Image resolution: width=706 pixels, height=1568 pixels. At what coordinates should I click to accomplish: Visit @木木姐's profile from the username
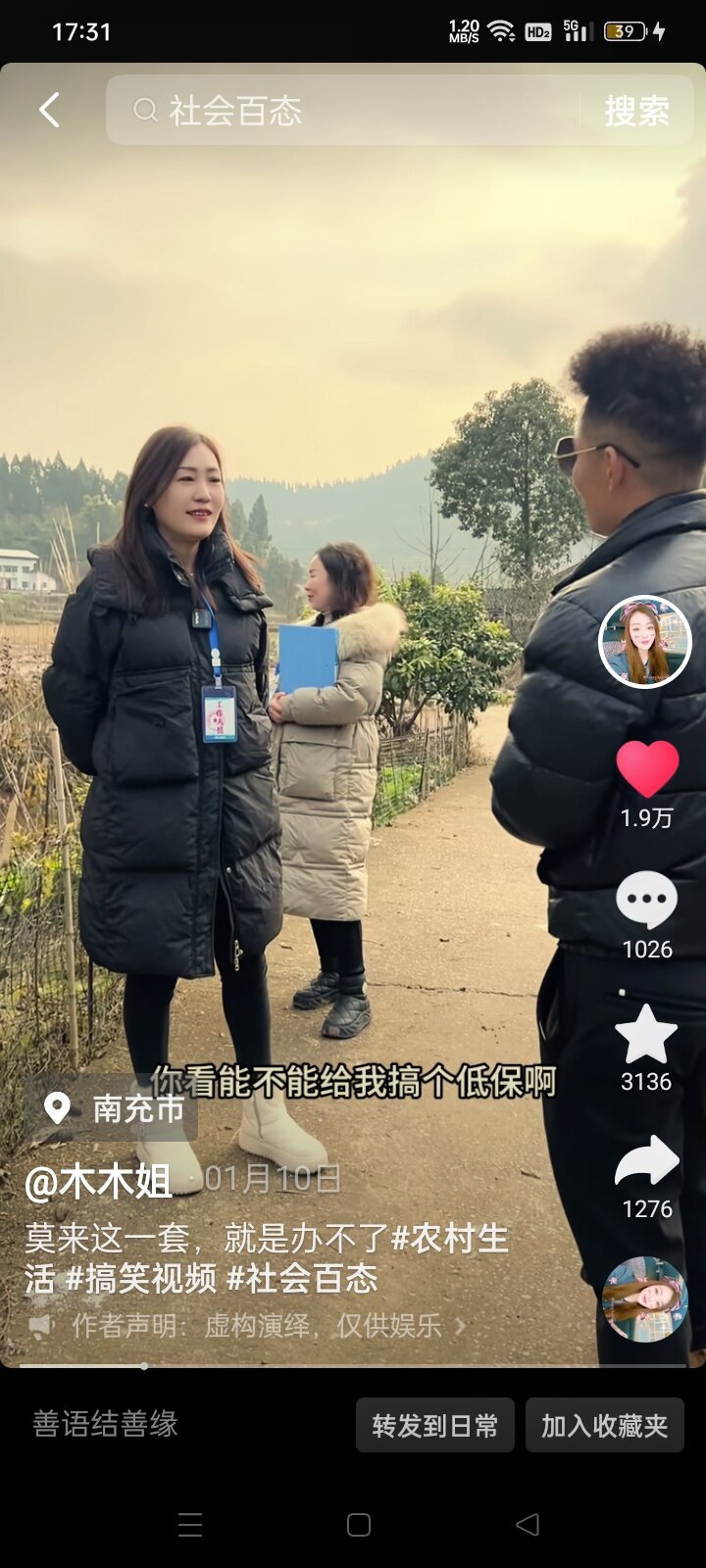(98, 1181)
